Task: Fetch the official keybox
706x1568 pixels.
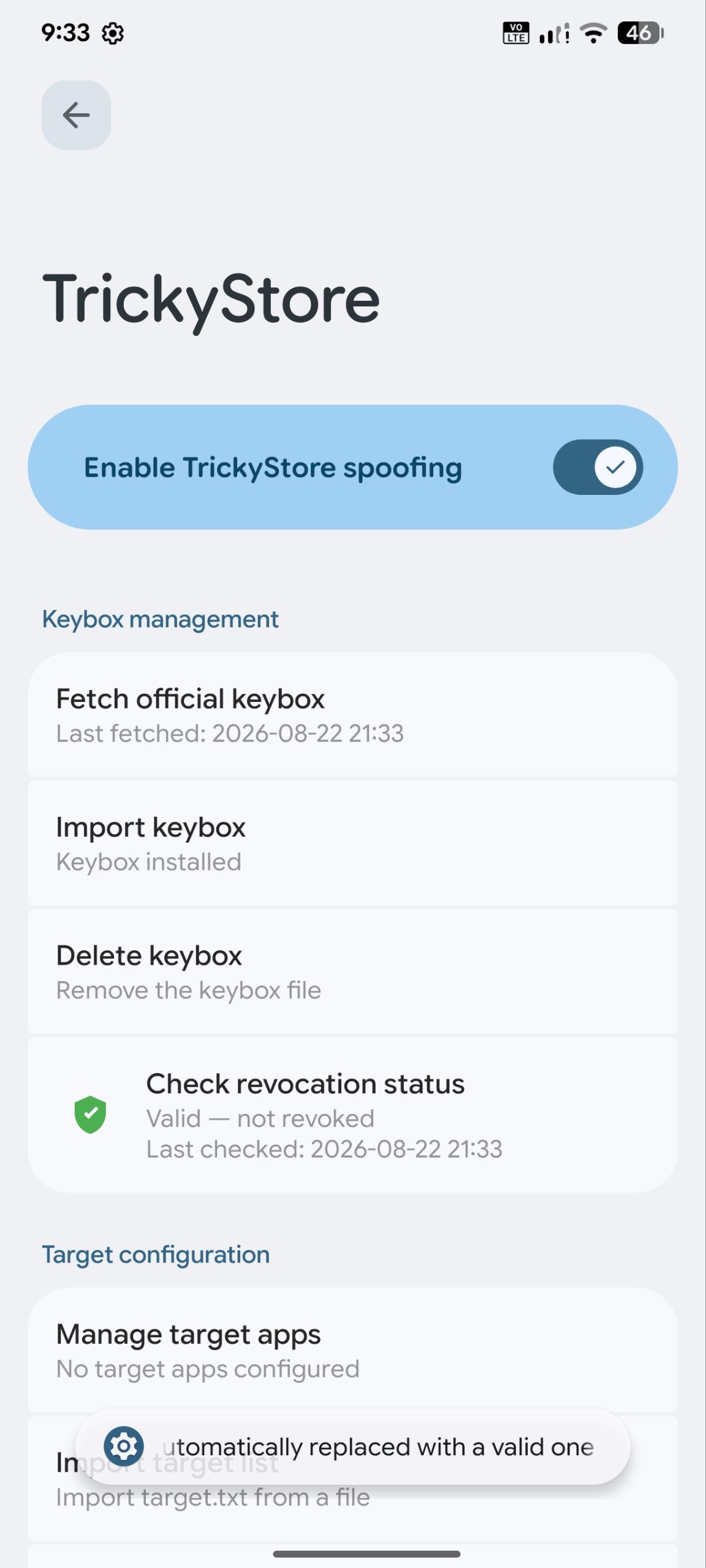Action: pos(352,715)
